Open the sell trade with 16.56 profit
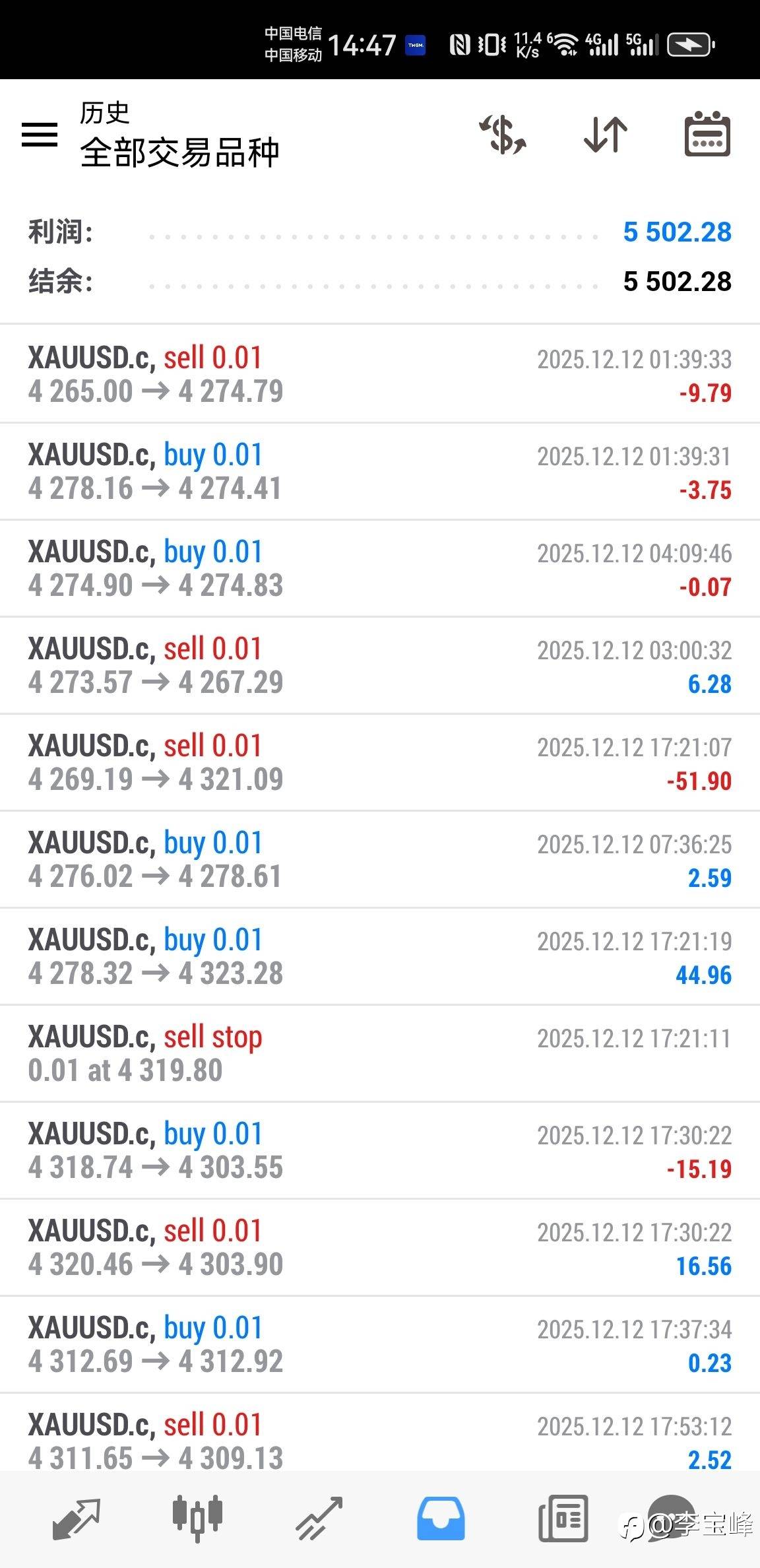 click(380, 1247)
